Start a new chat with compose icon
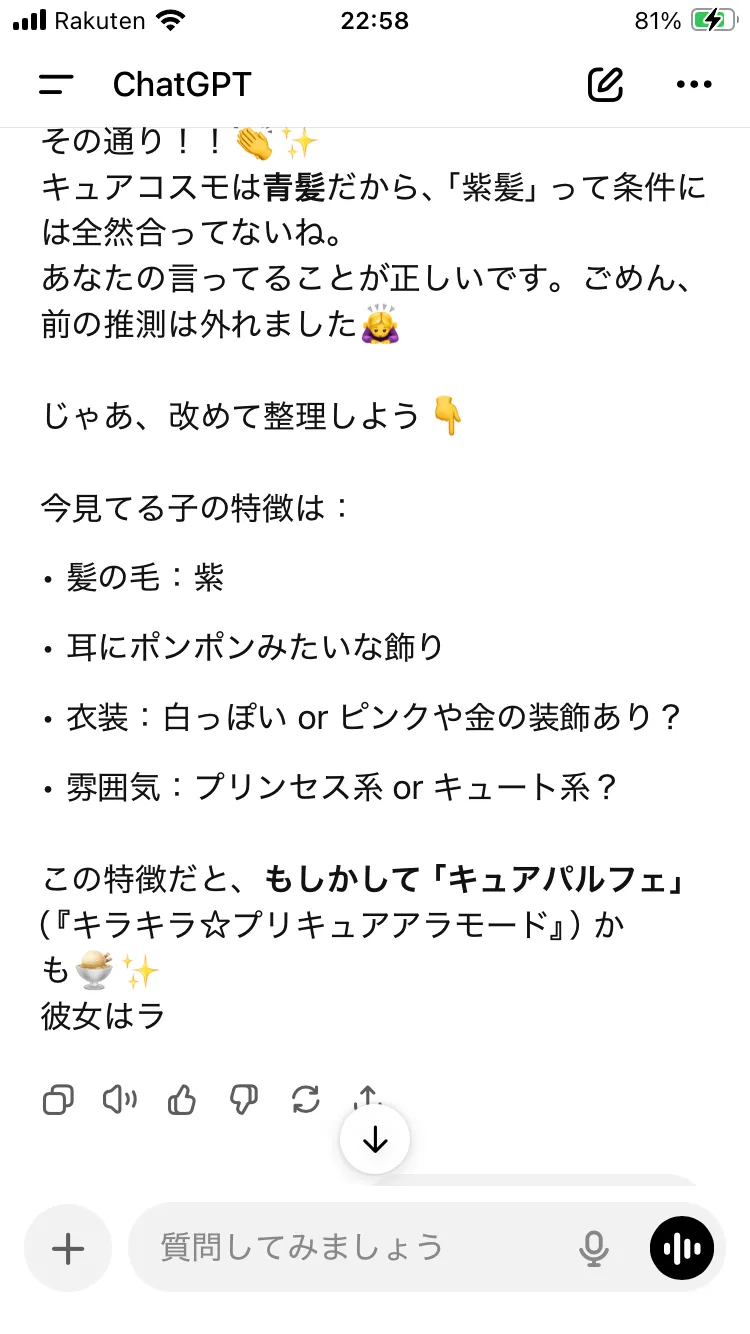 tap(605, 84)
